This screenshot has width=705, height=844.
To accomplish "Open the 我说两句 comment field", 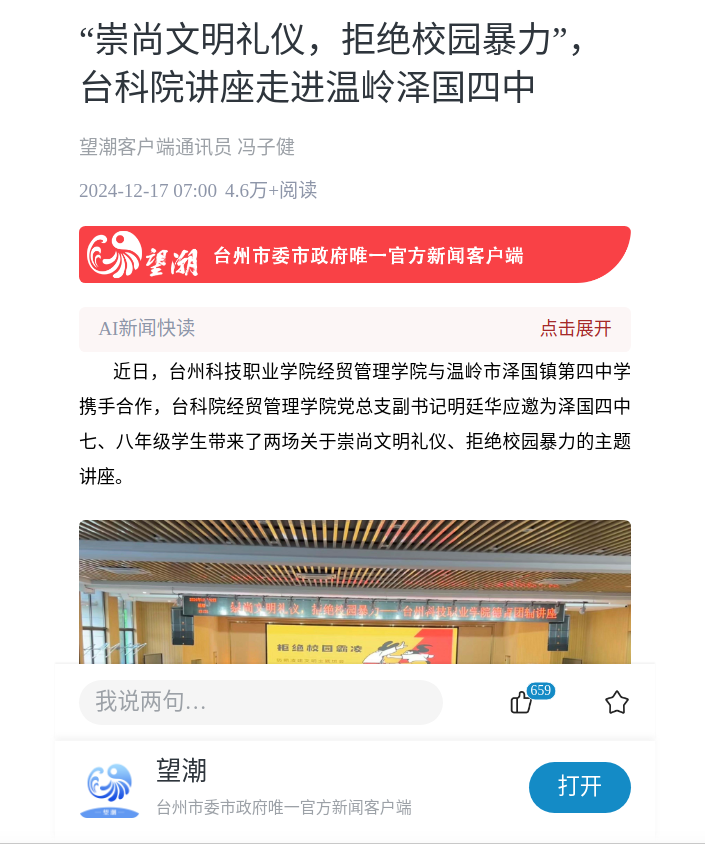I will (260, 702).
